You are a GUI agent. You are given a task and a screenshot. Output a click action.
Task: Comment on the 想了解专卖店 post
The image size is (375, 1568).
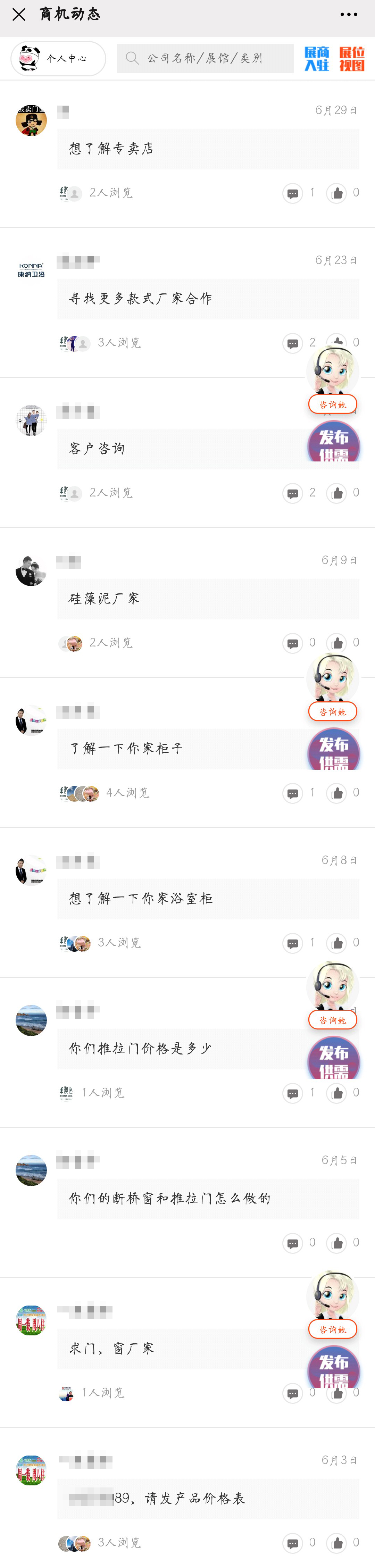[293, 193]
